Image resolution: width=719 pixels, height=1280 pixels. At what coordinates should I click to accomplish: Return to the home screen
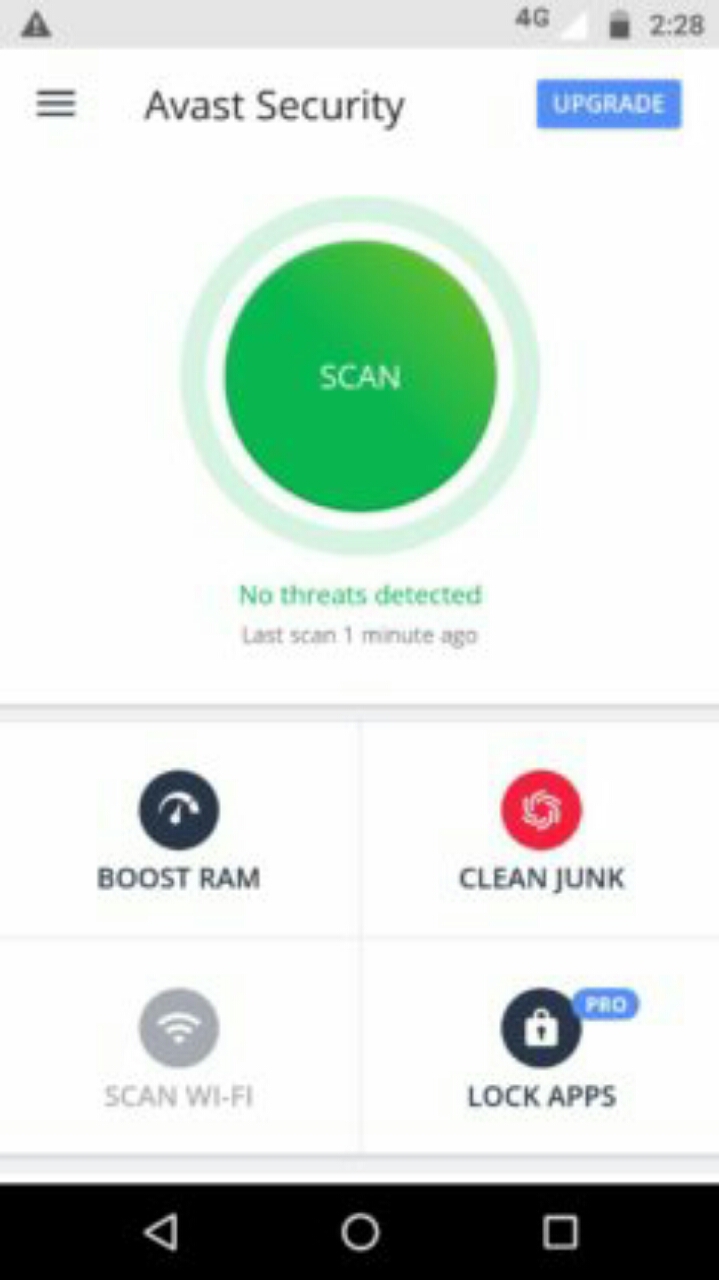(360, 1232)
